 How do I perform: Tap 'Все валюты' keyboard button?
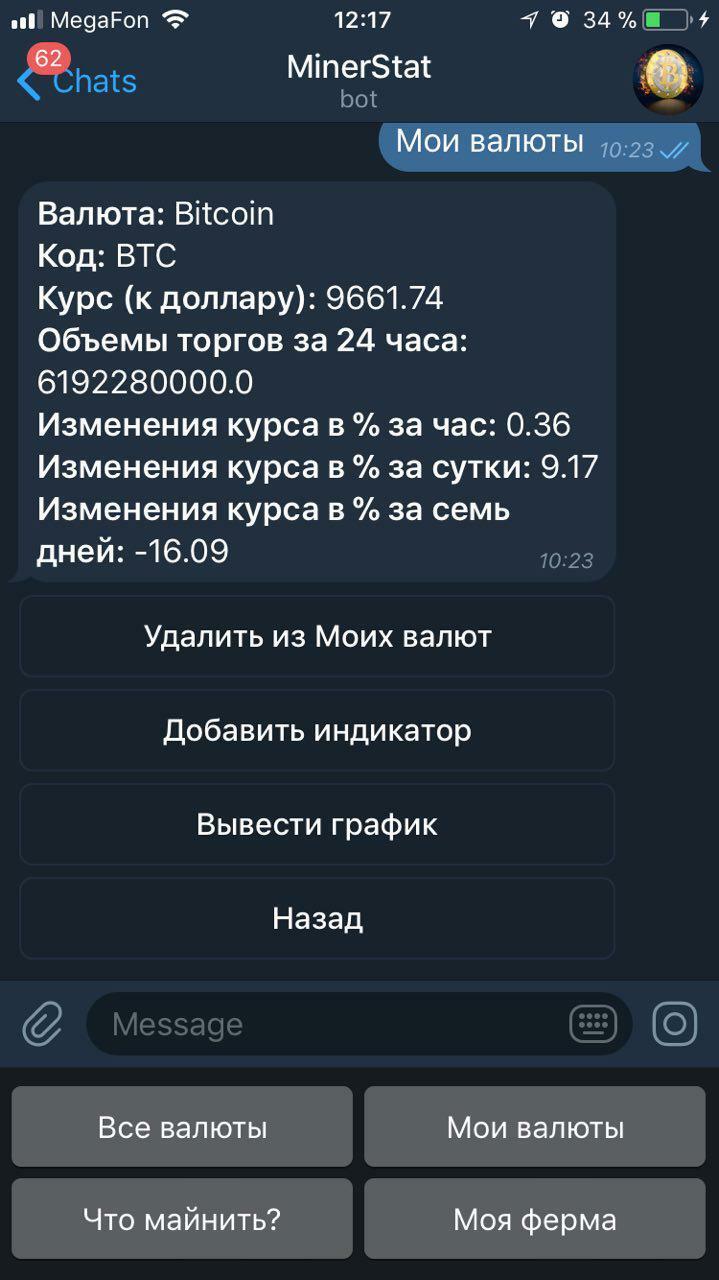(182, 1128)
